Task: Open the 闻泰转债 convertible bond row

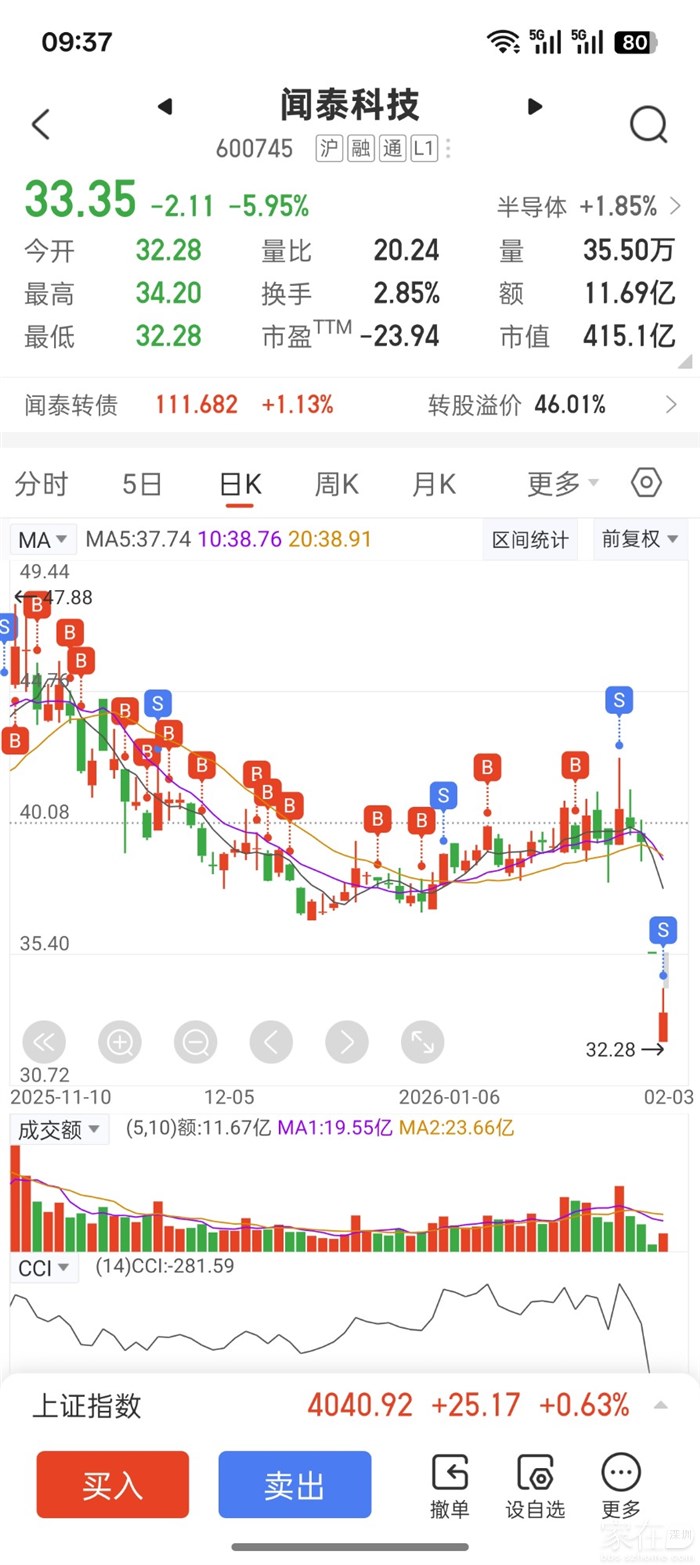Action: pos(350,405)
